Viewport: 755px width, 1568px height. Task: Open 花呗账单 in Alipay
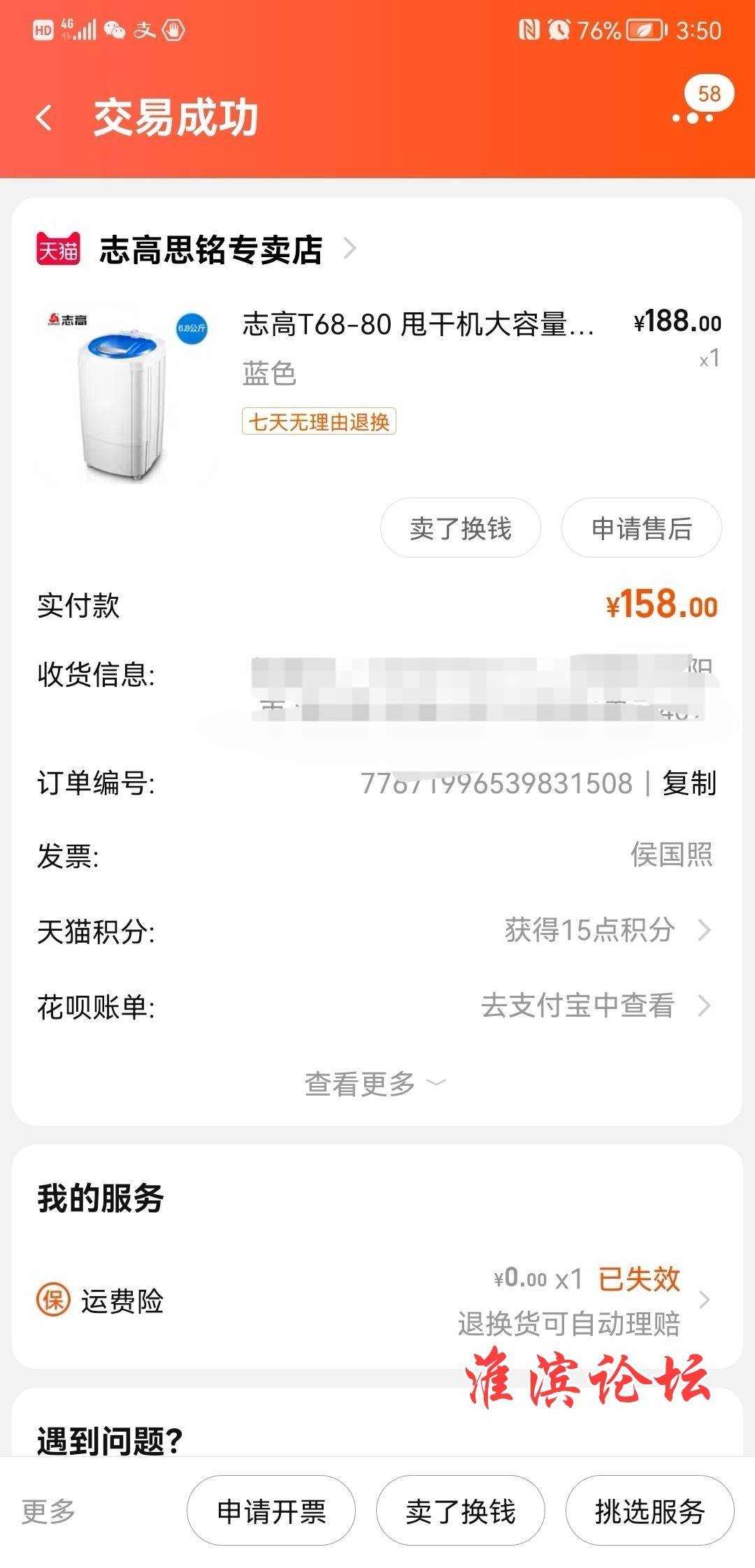(x=594, y=1006)
